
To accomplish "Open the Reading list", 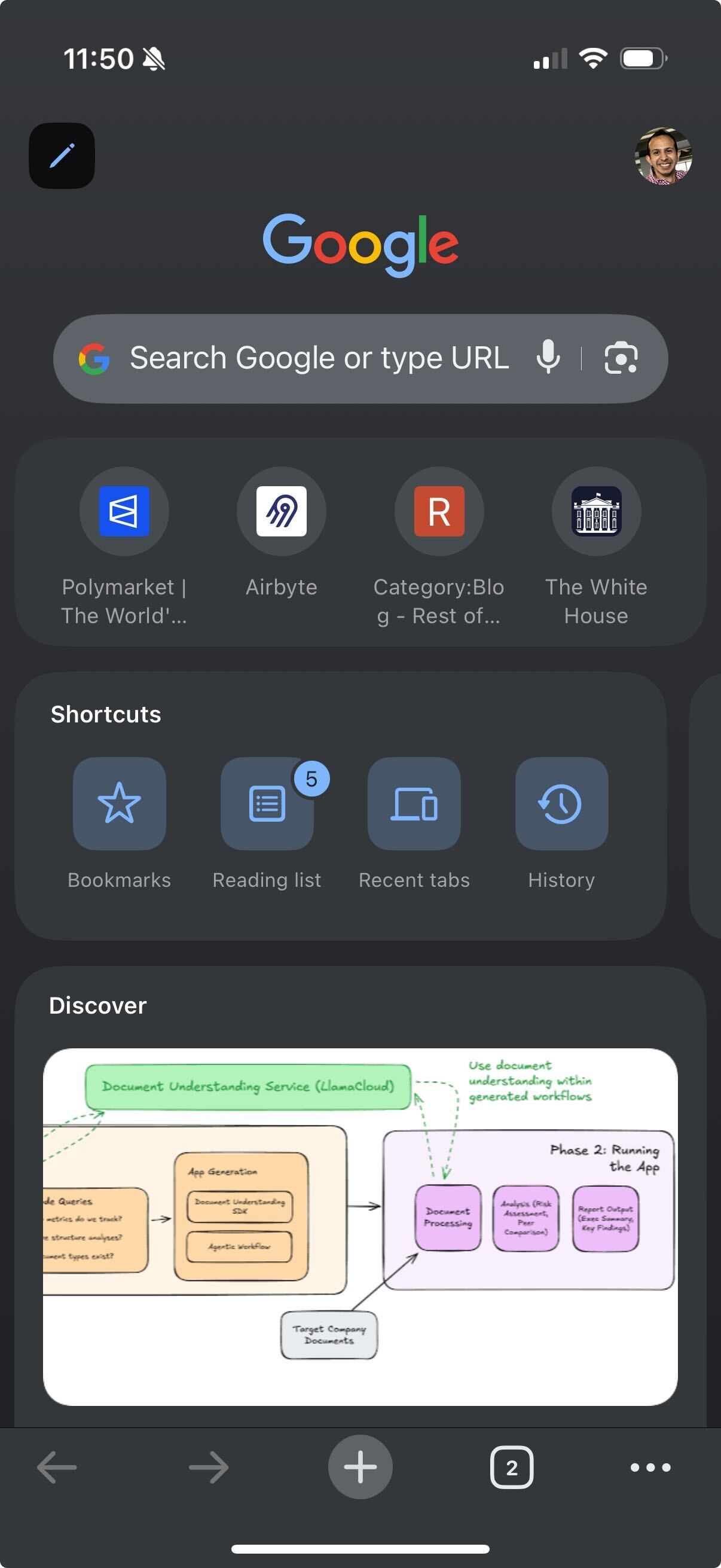I will click(267, 804).
